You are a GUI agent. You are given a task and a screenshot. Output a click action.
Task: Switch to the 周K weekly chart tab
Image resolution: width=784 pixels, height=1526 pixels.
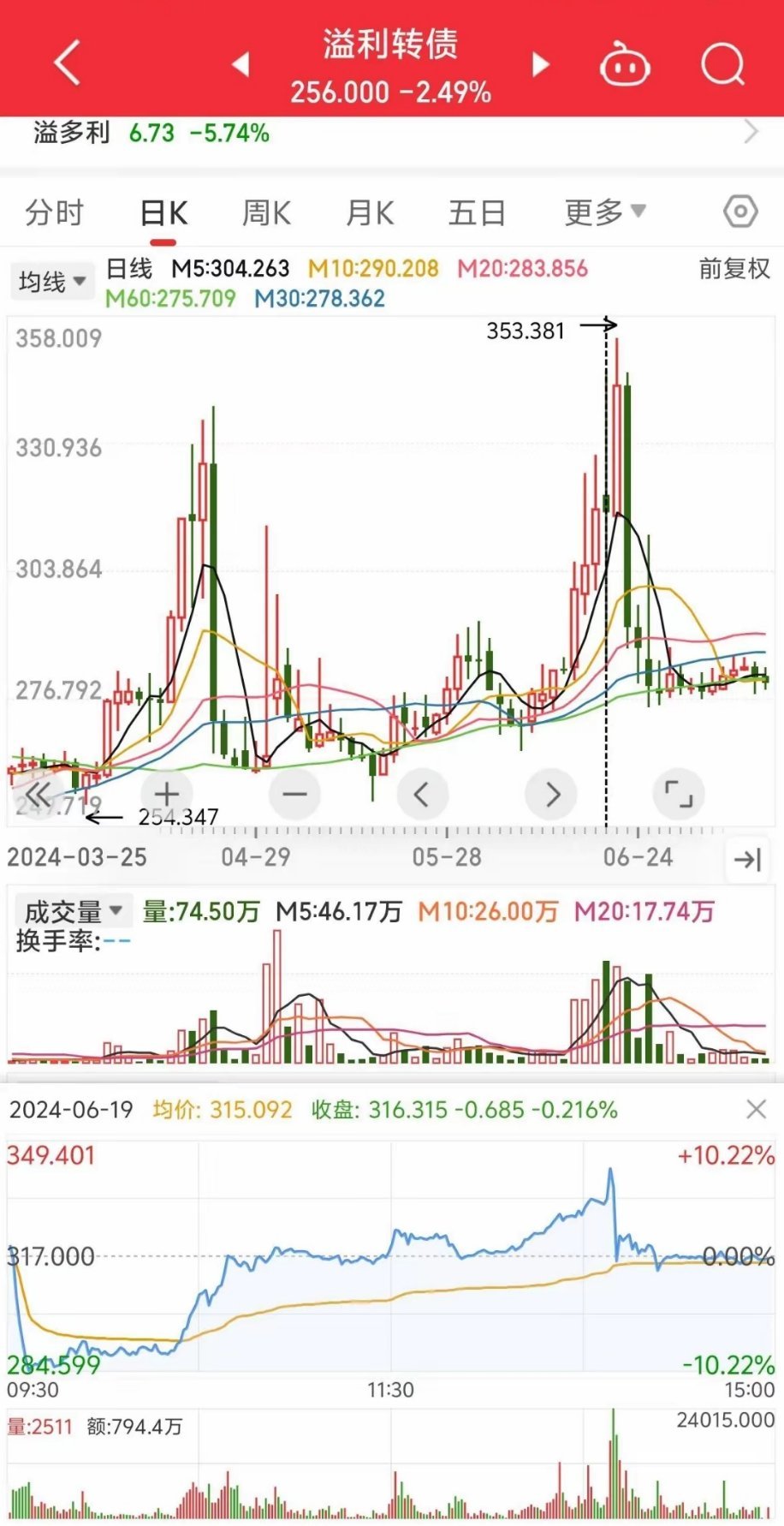(265, 212)
